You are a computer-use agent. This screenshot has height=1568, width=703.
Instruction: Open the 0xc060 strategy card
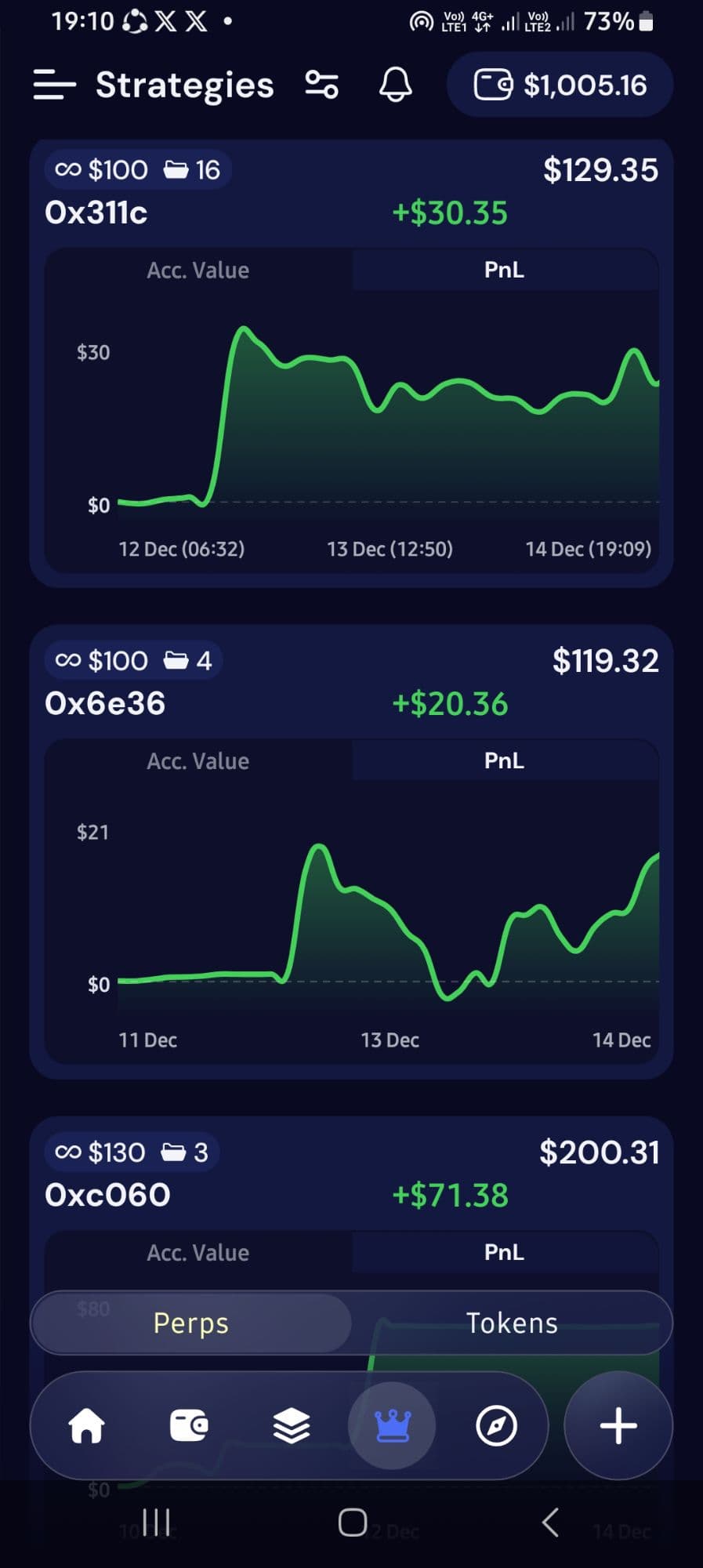point(107,1195)
